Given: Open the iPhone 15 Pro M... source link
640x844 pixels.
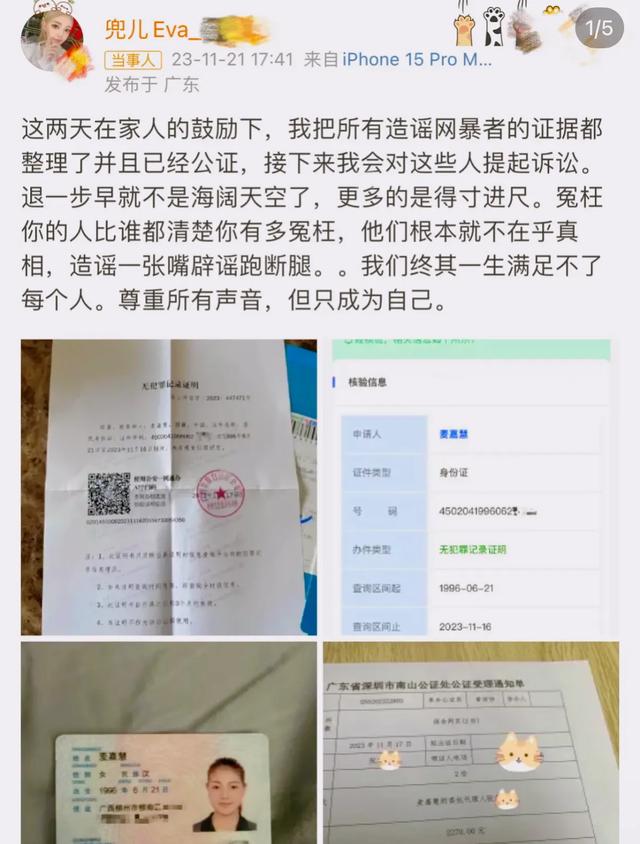Looking at the screenshot, I should coord(417,59).
